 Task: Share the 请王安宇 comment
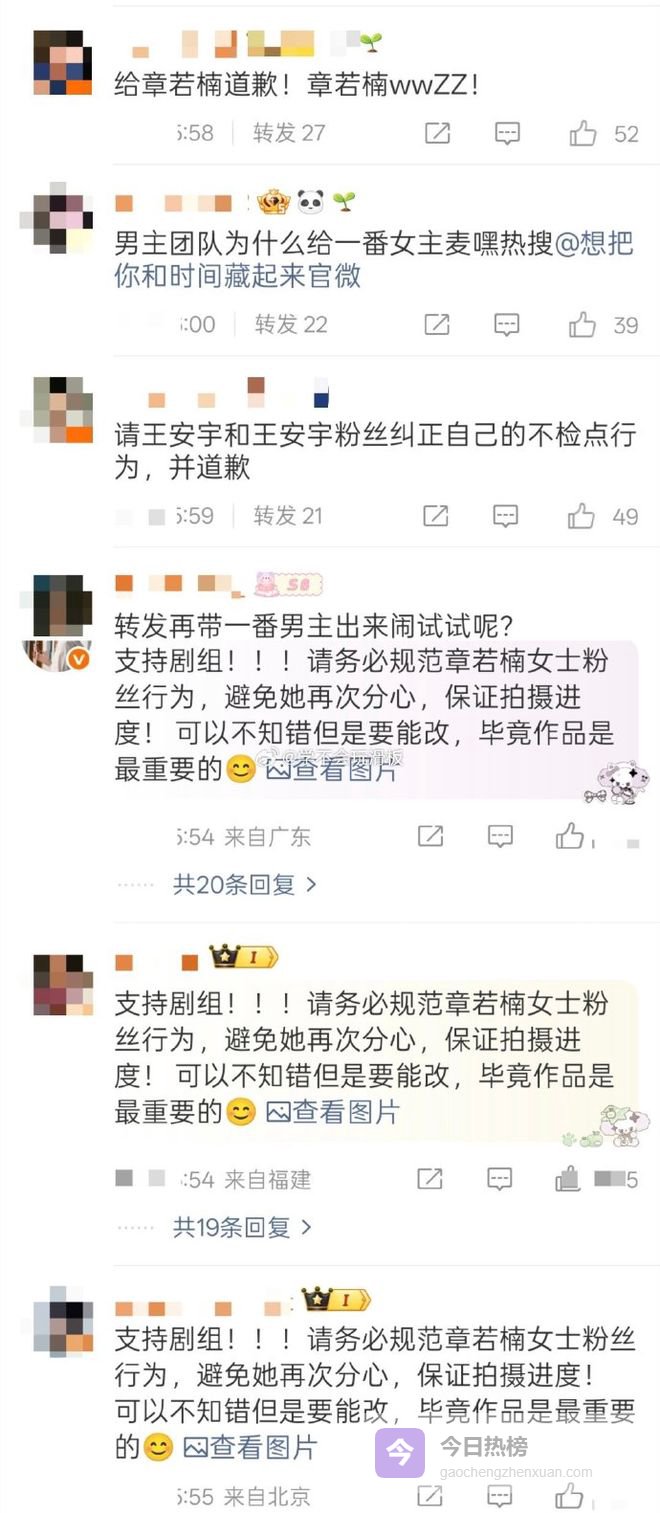[x=435, y=516]
